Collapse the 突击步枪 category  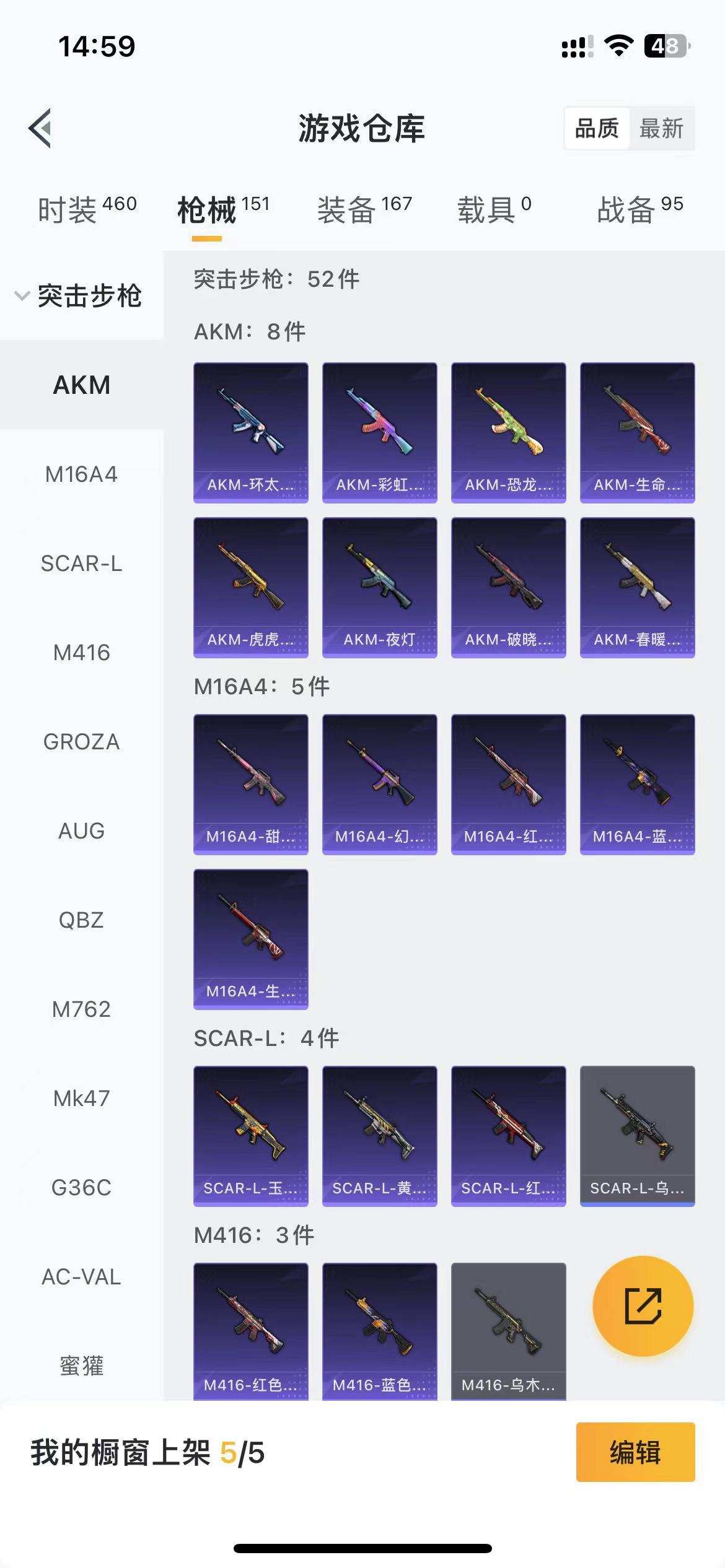click(x=81, y=295)
